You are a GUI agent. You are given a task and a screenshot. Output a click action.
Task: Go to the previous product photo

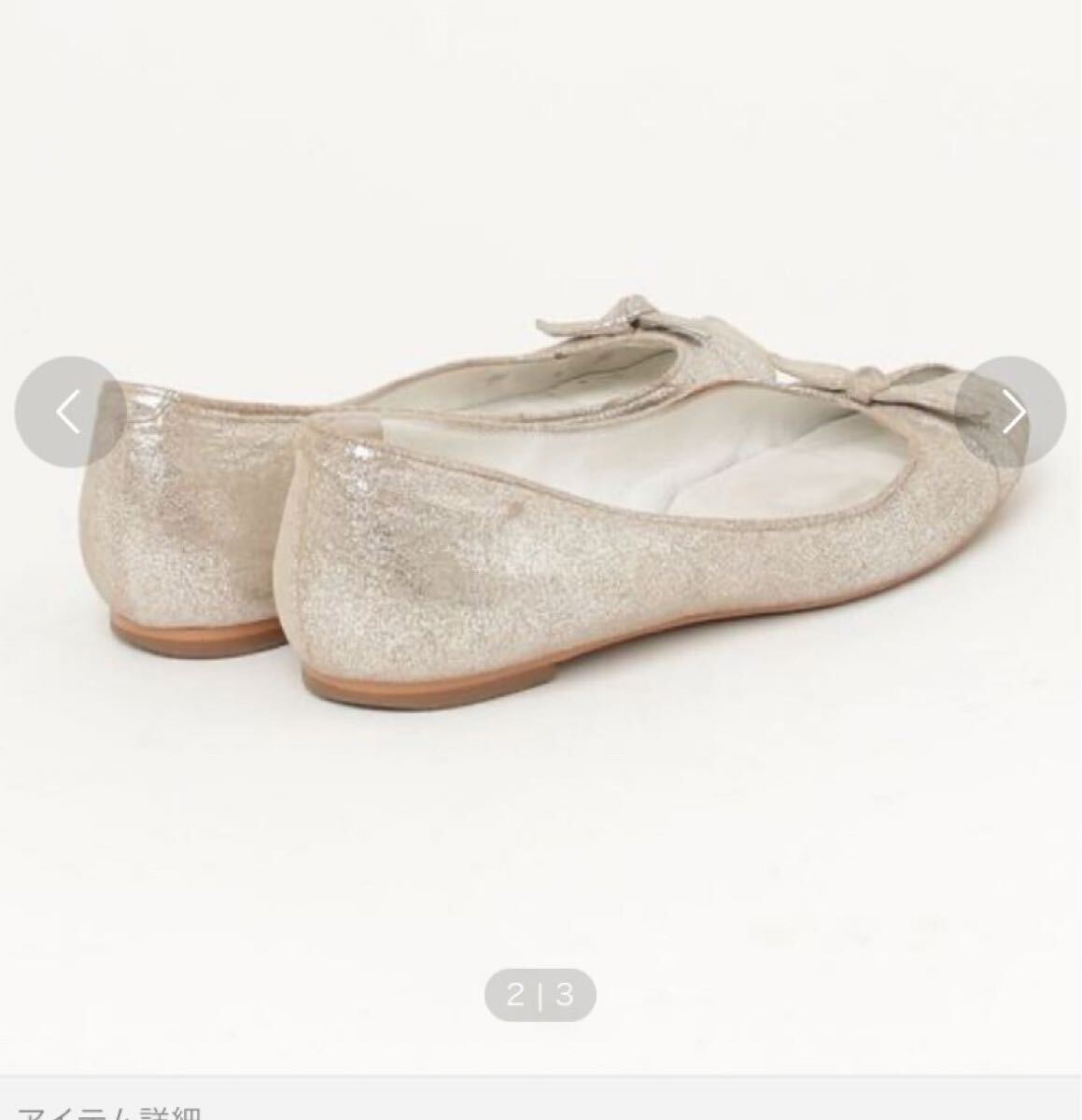coord(70,412)
